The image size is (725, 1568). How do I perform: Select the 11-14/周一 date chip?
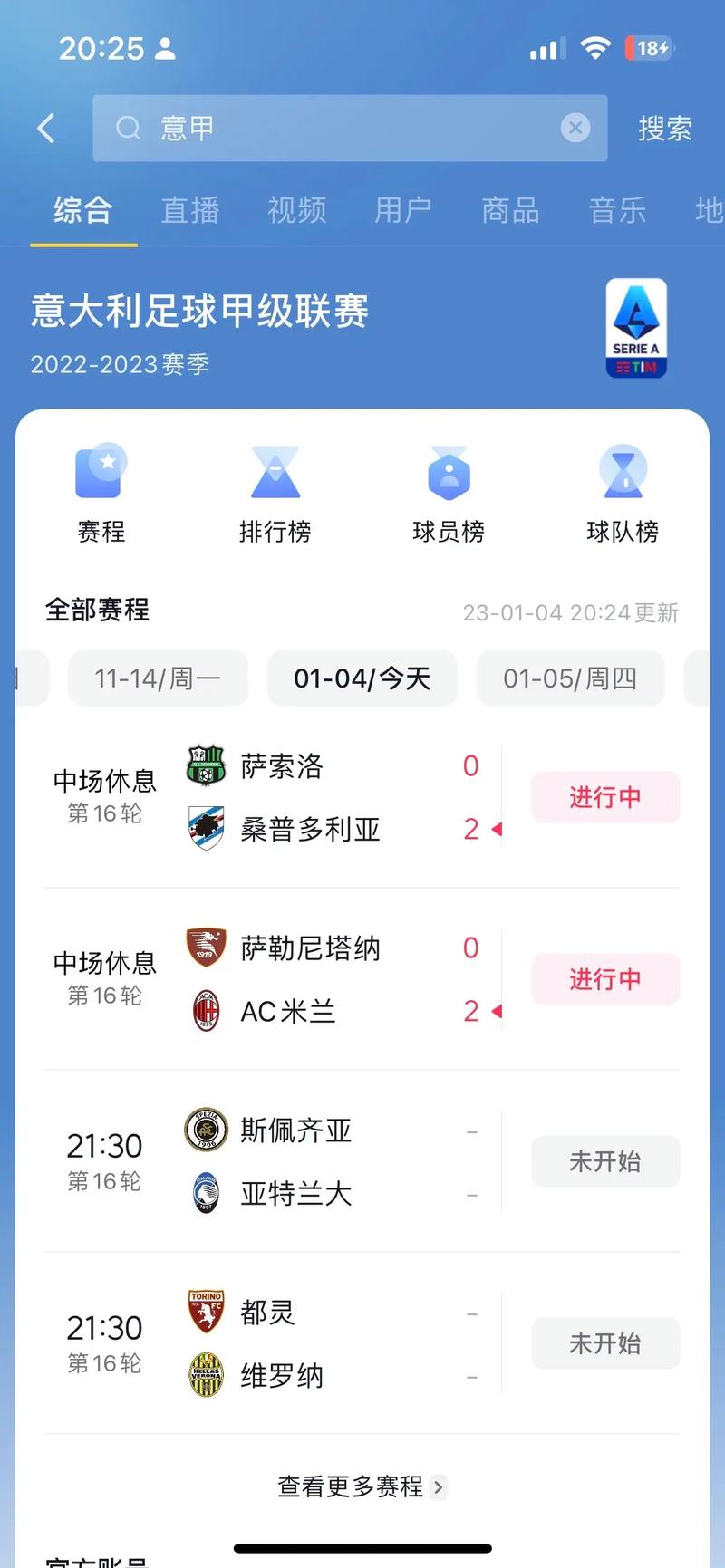[x=158, y=678]
